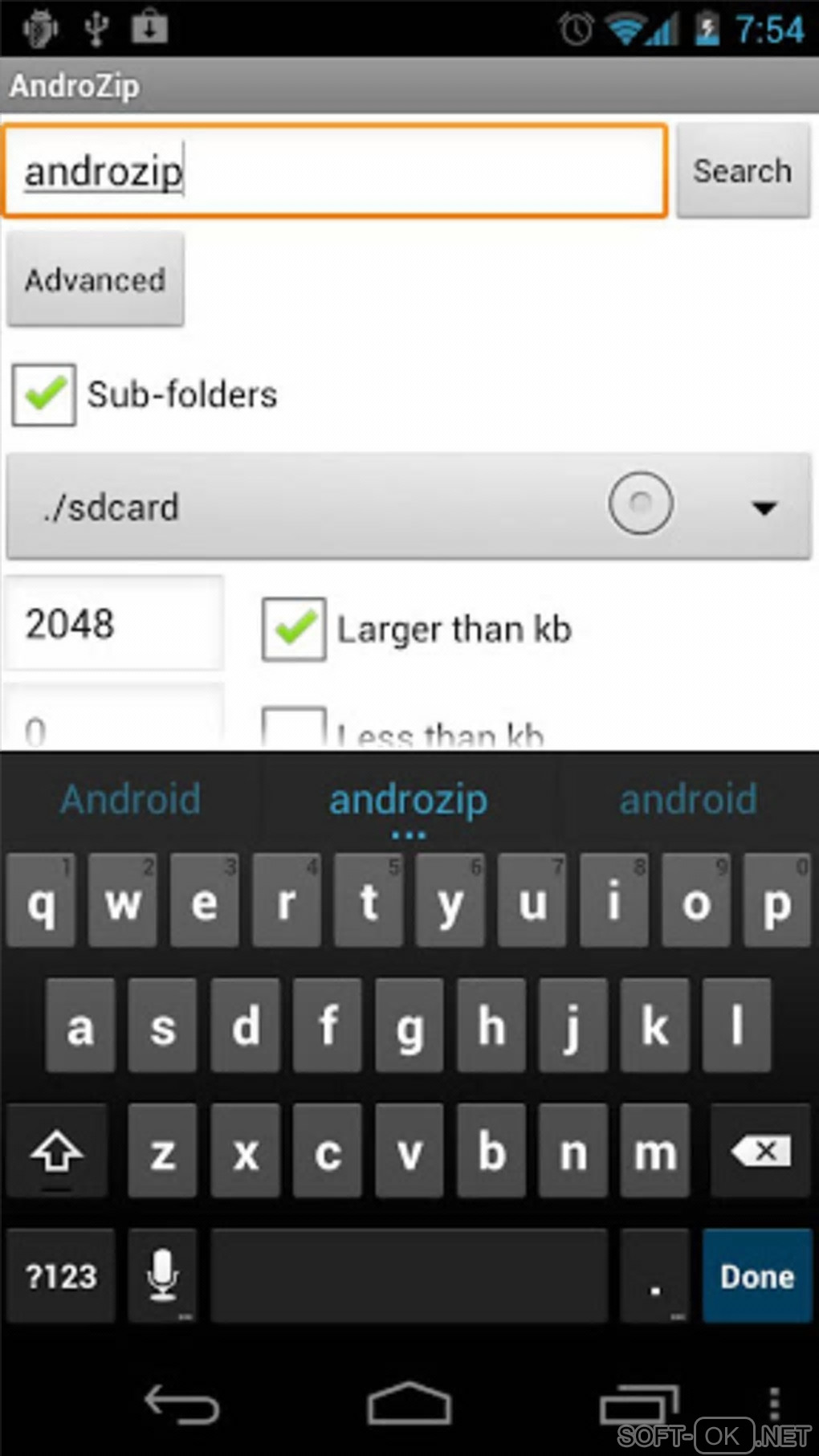
Task: Hit Done on the keyboard
Action: 757,1276
